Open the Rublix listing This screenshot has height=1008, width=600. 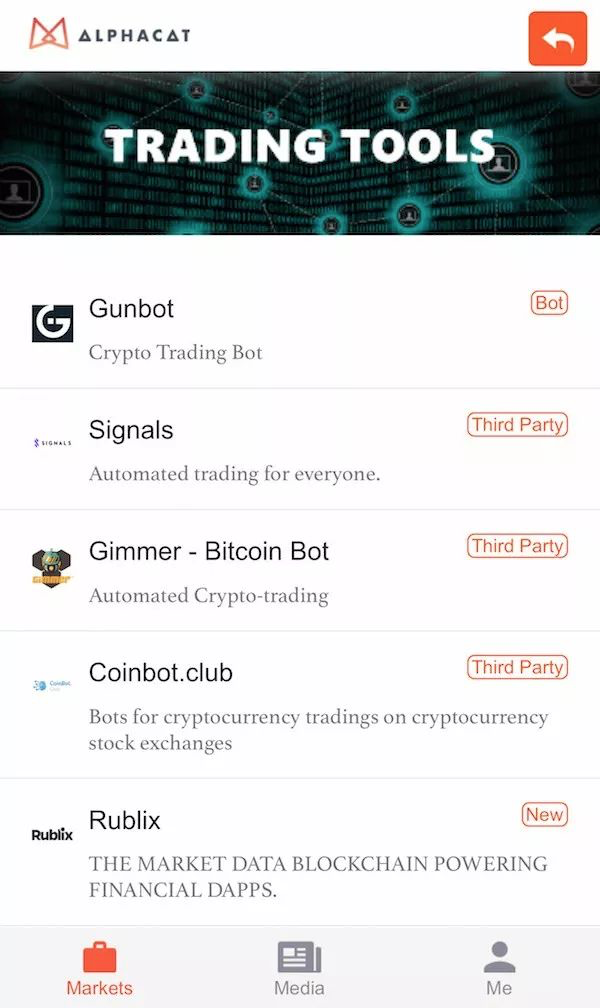click(300, 850)
